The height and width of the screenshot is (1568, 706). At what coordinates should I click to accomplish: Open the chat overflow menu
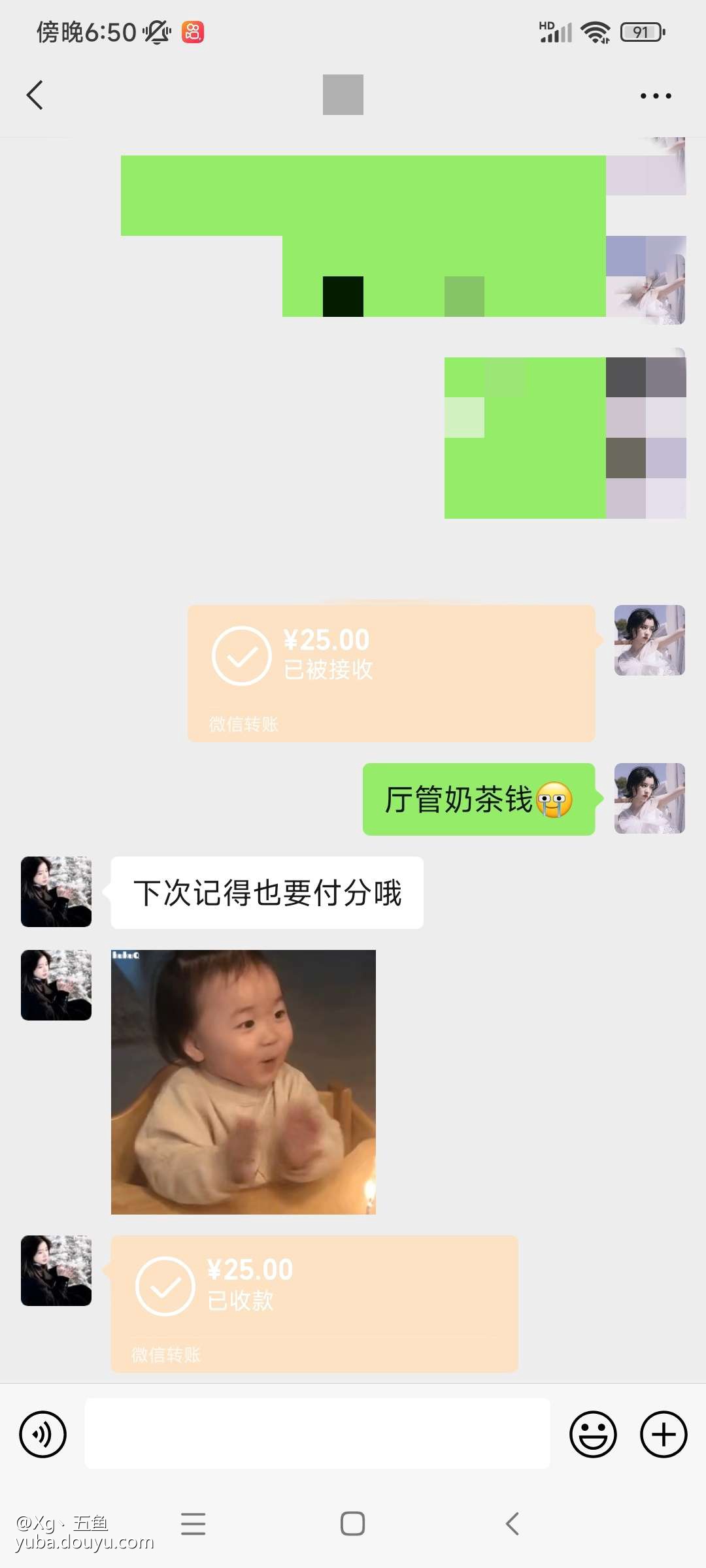pyautogui.click(x=655, y=96)
